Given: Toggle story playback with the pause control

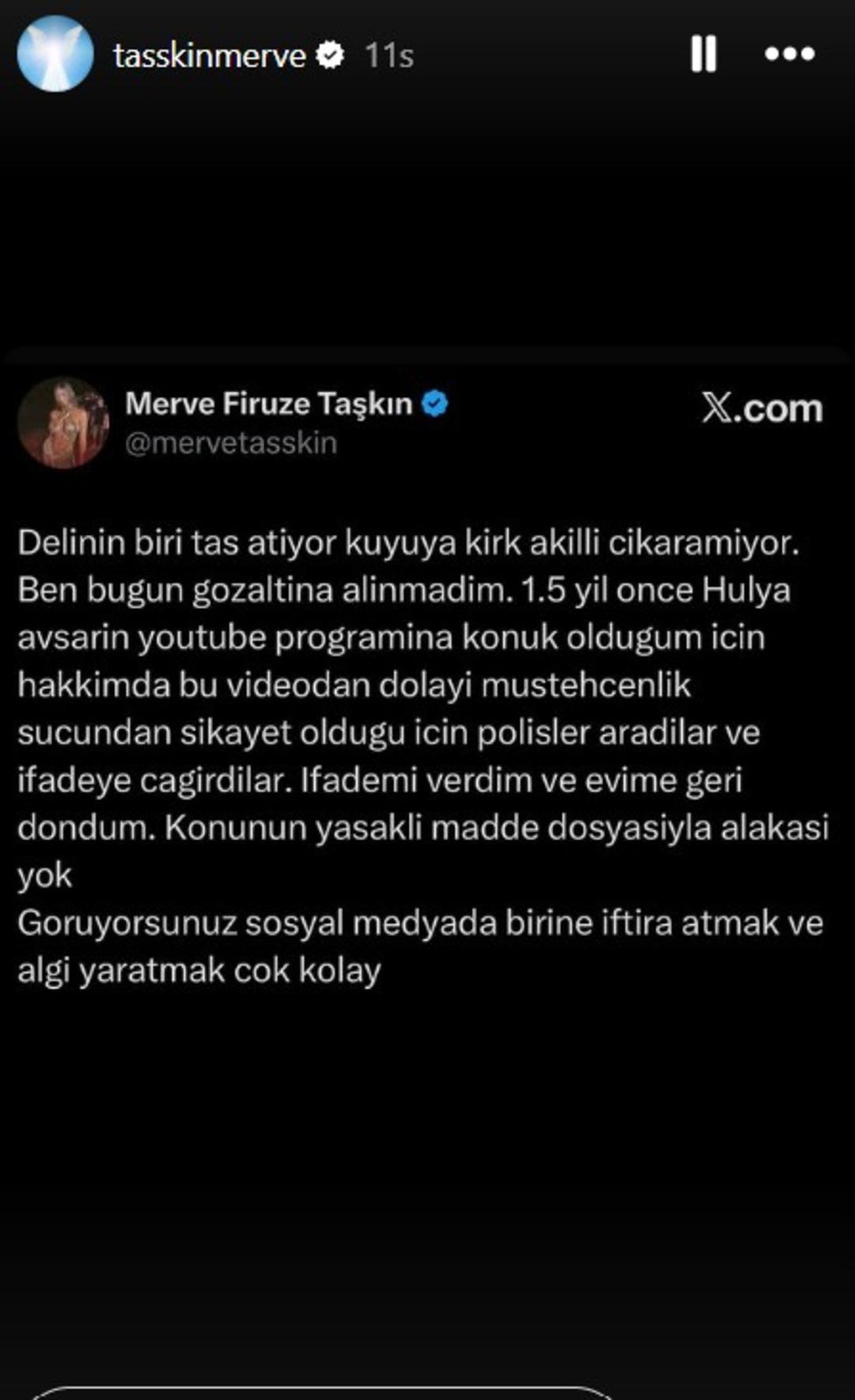Looking at the screenshot, I should (x=703, y=54).
